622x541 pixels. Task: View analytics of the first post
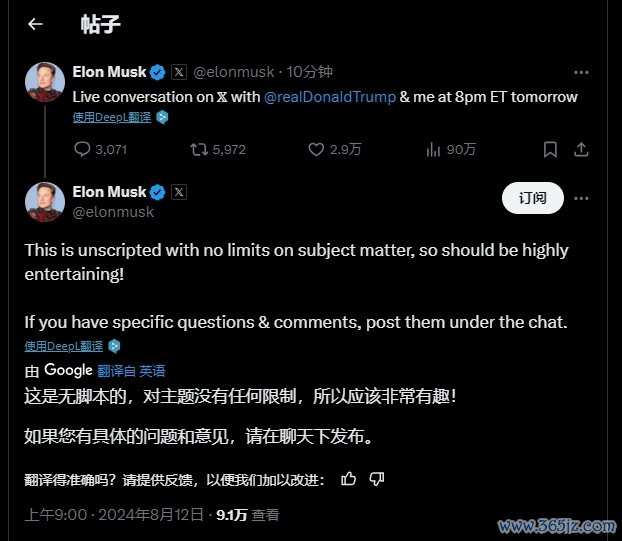pyautogui.click(x=433, y=149)
